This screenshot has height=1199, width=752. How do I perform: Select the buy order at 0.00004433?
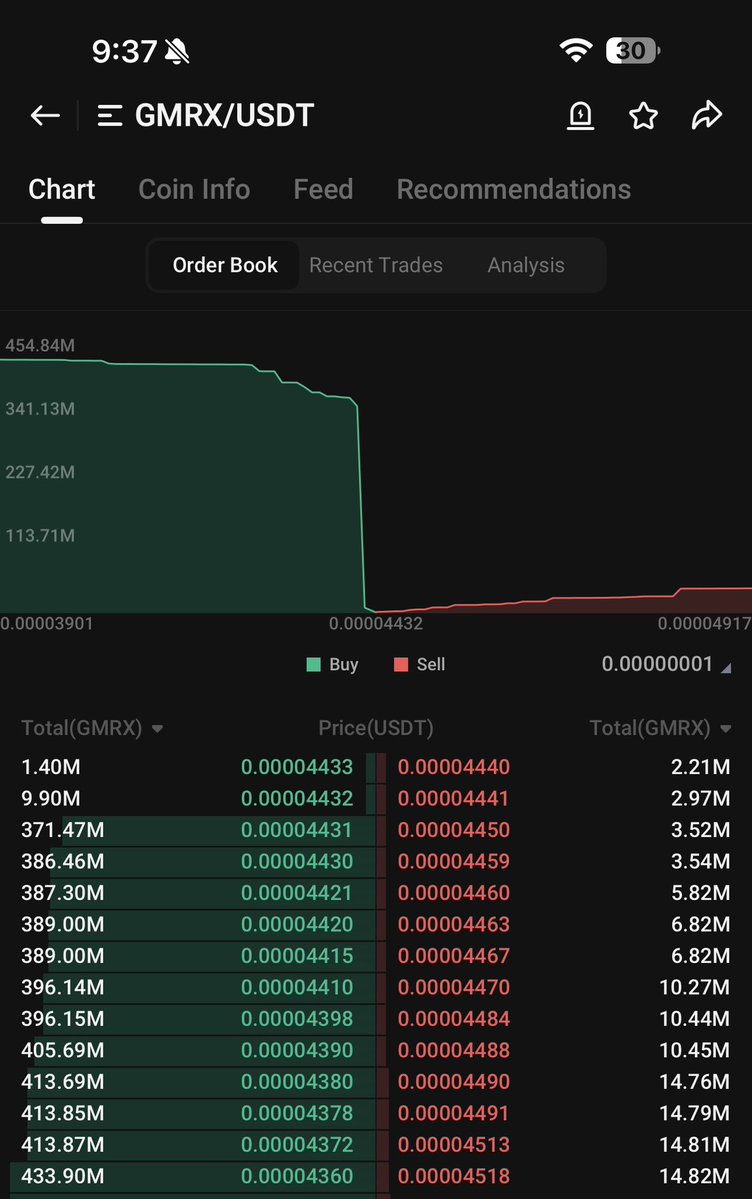click(296, 767)
